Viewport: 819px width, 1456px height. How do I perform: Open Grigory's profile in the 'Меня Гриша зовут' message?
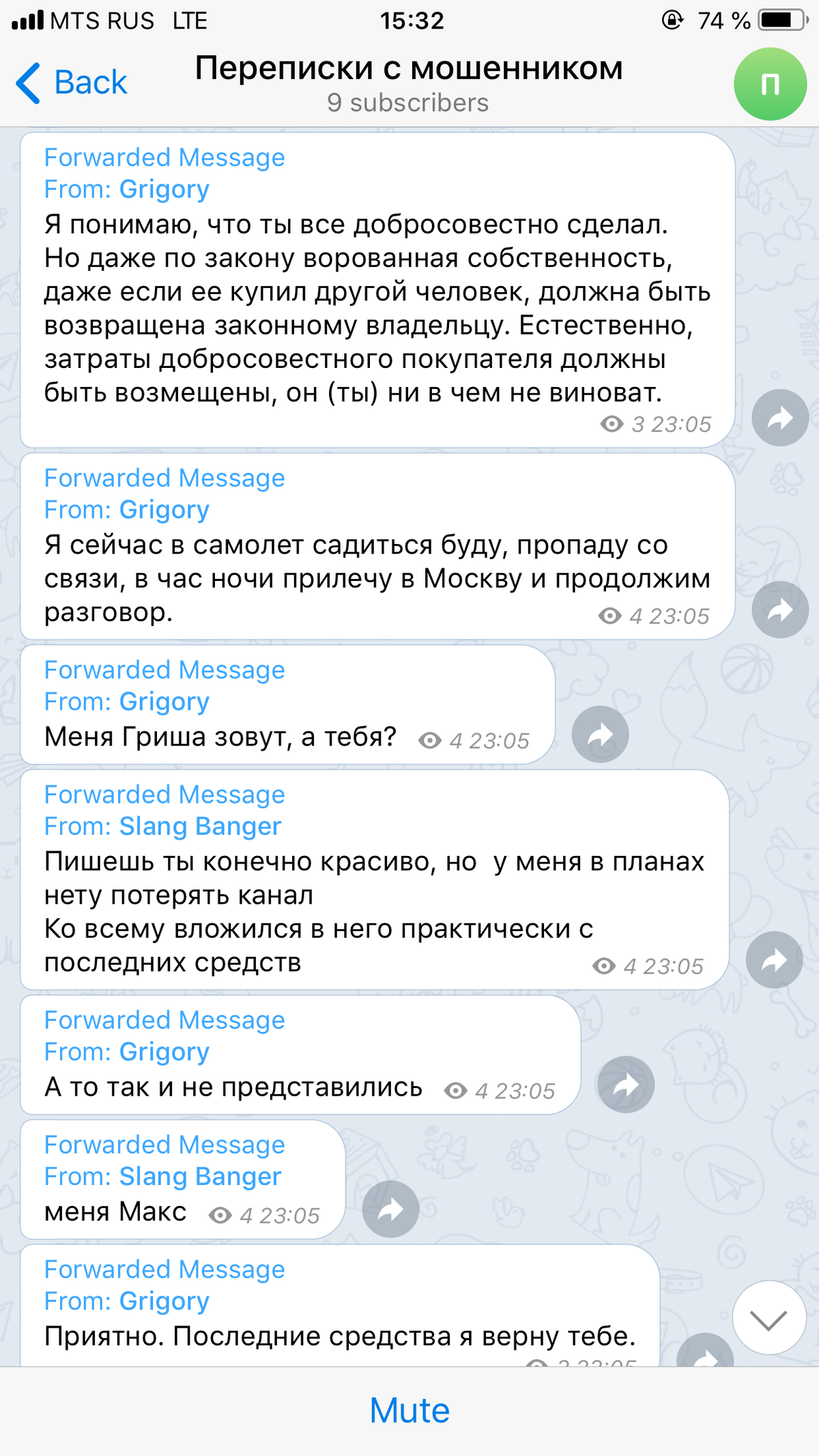tap(164, 702)
